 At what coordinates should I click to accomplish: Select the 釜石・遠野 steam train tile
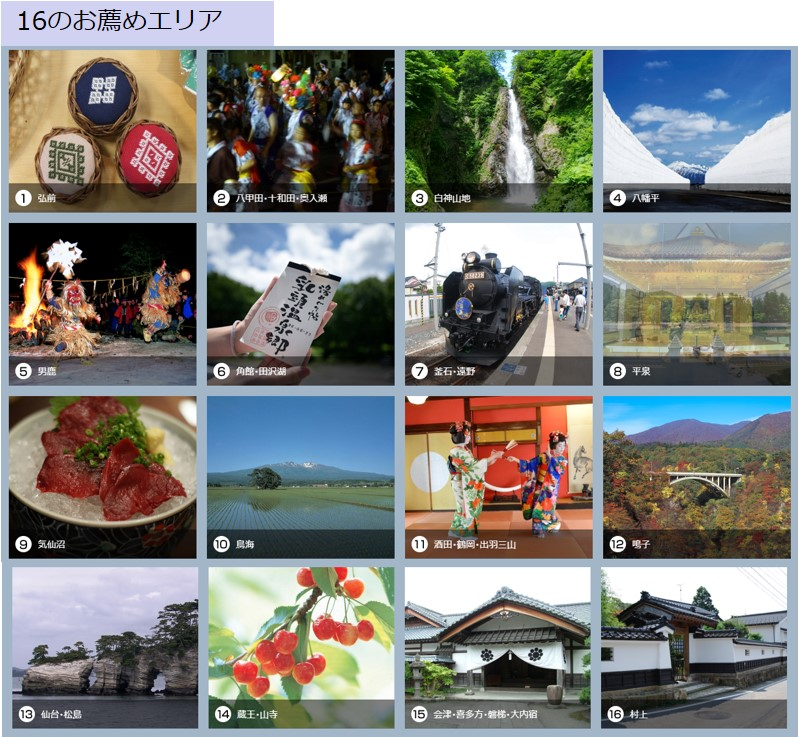coord(498,303)
